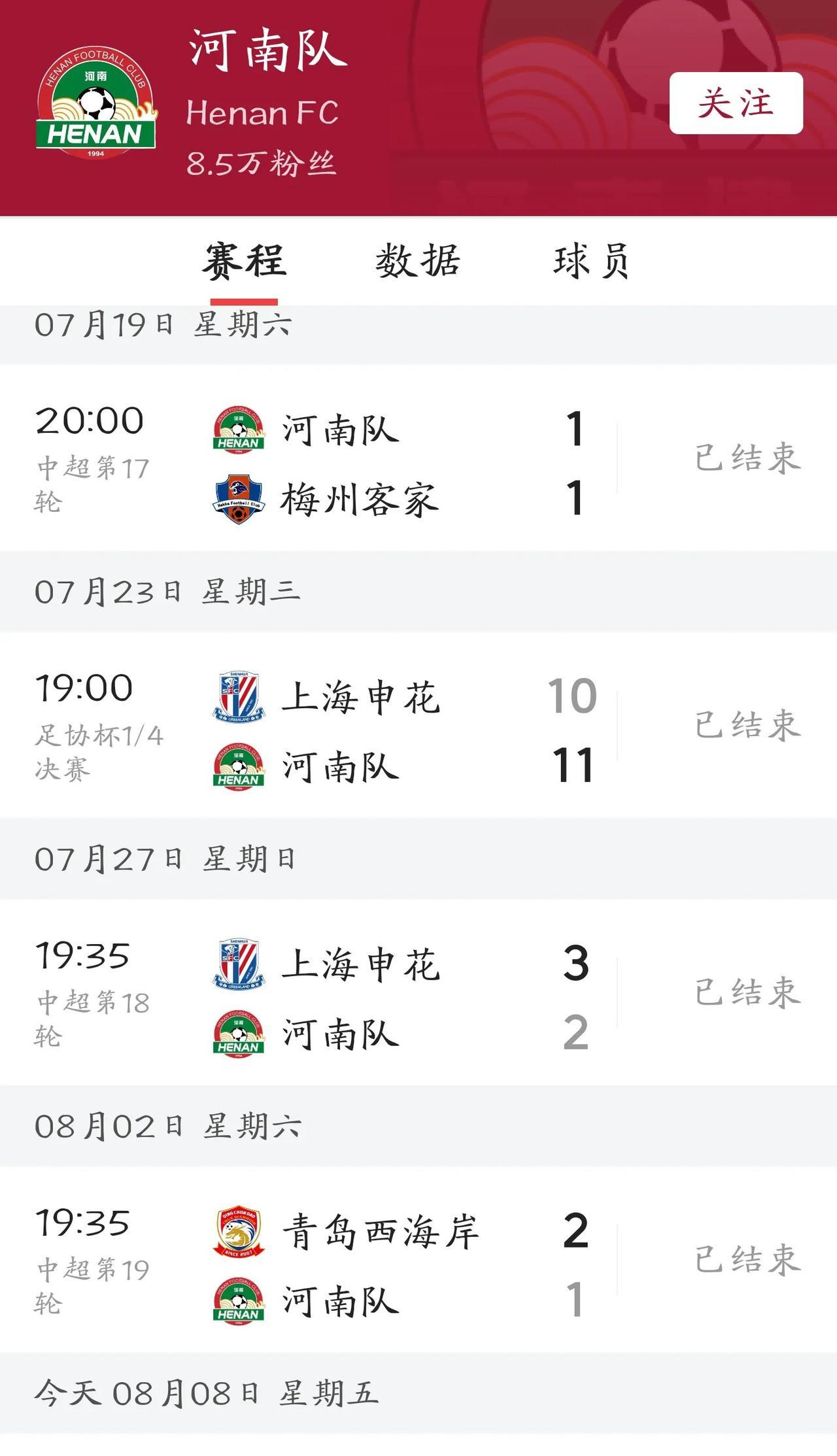The image size is (837, 1456).
Task: Follow Henan FC with the 关注 button
Action: [736, 103]
